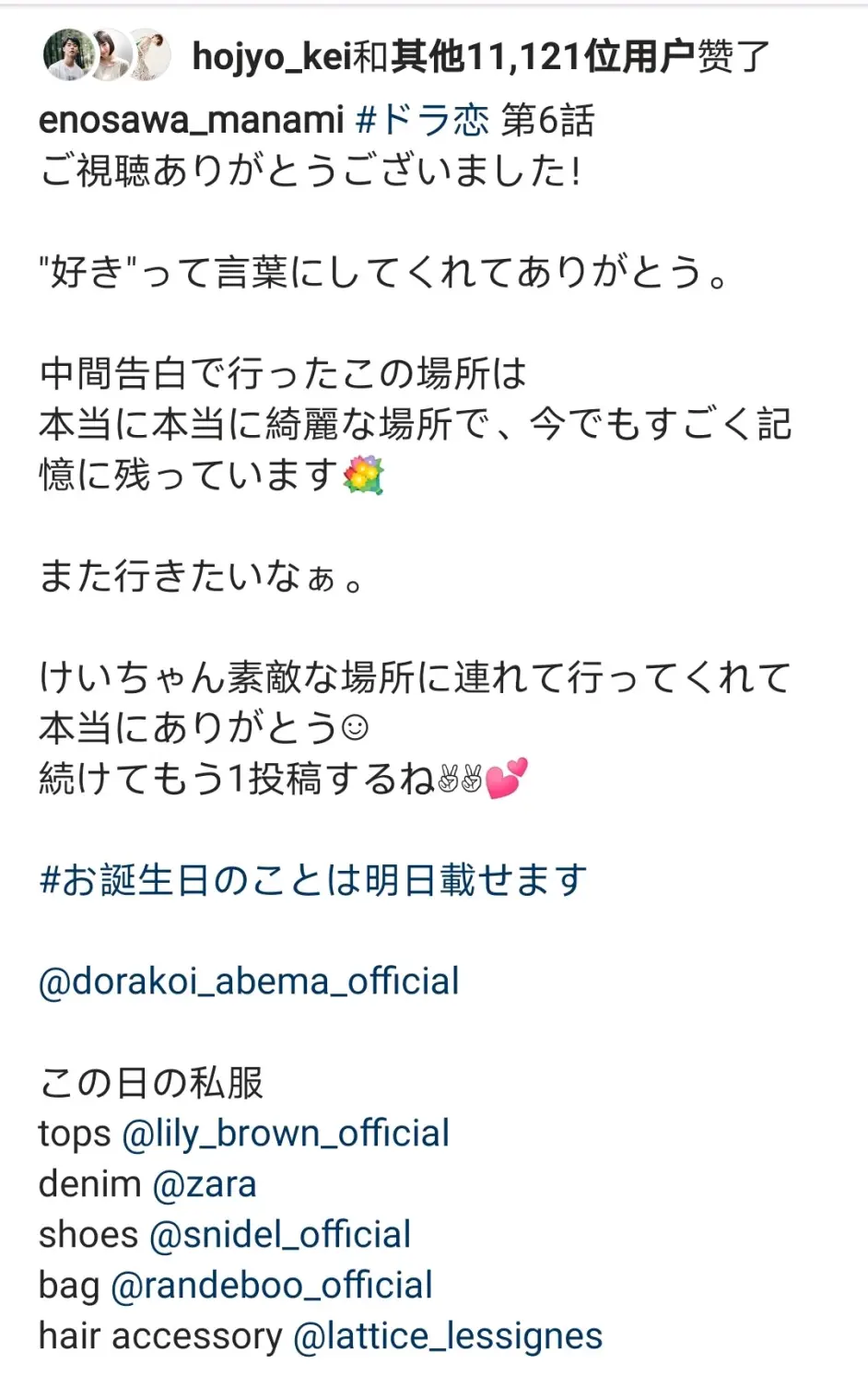Open the @randeboo_official mention

pyautogui.click(x=272, y=1285)
